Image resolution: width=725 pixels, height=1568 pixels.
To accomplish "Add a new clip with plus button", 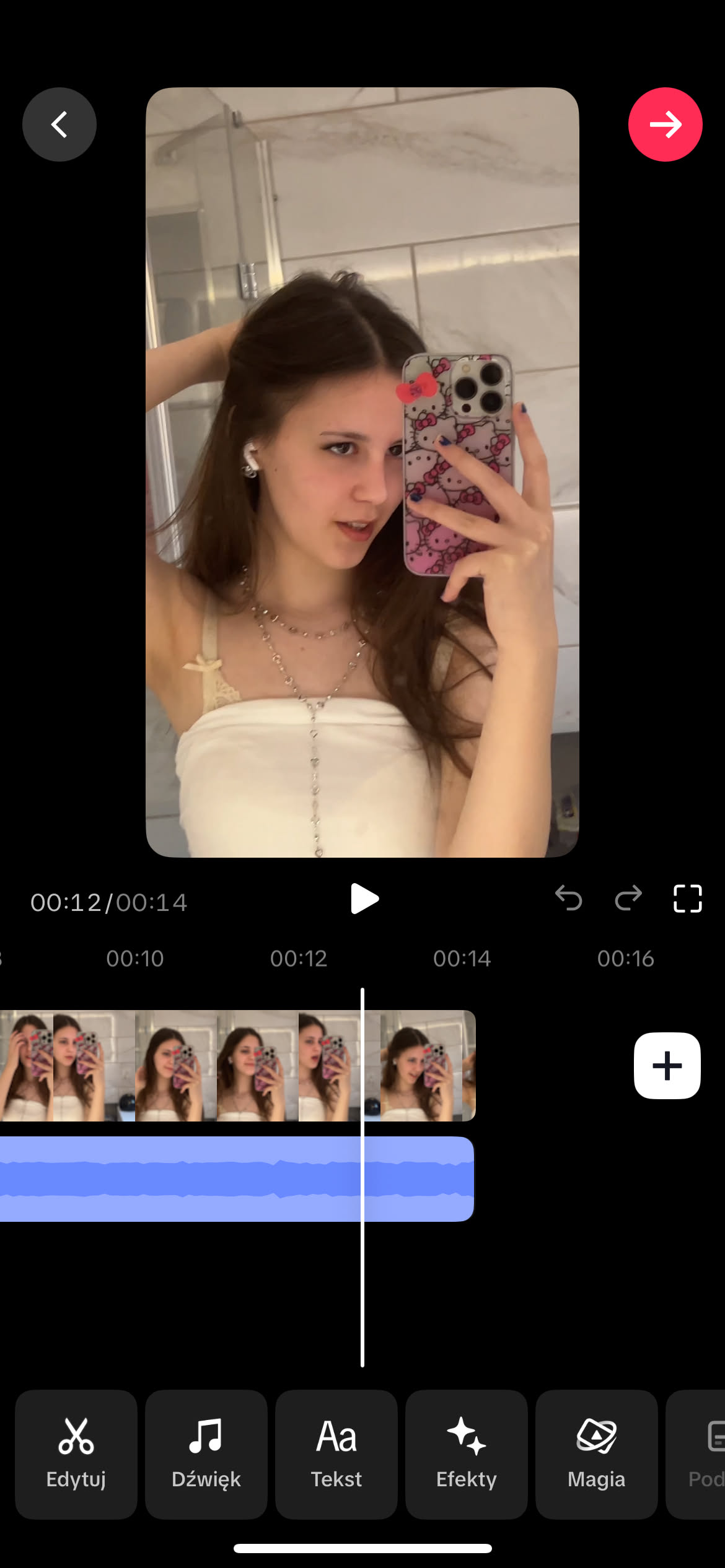I will [x=667, y=1066].
